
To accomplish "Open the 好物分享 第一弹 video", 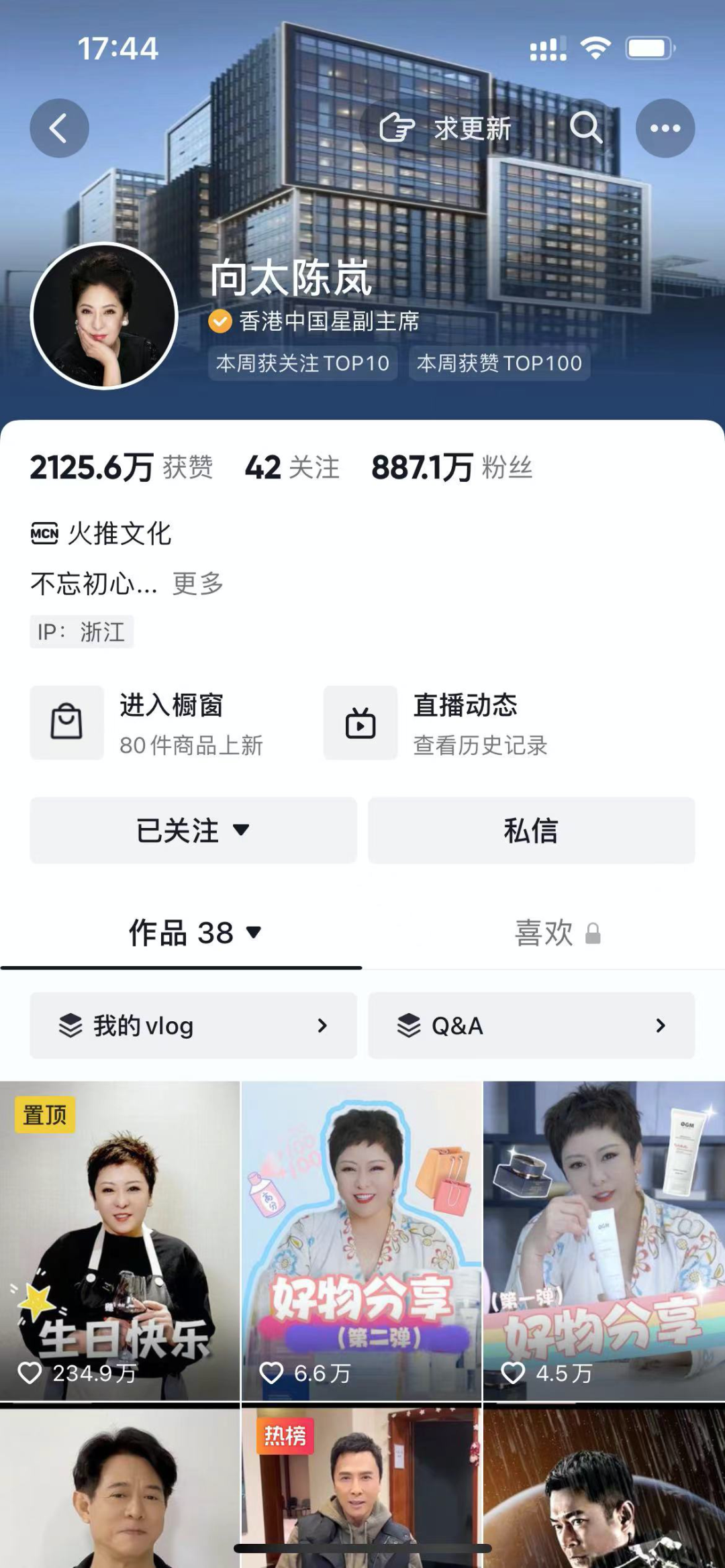I will point(604,1241).
